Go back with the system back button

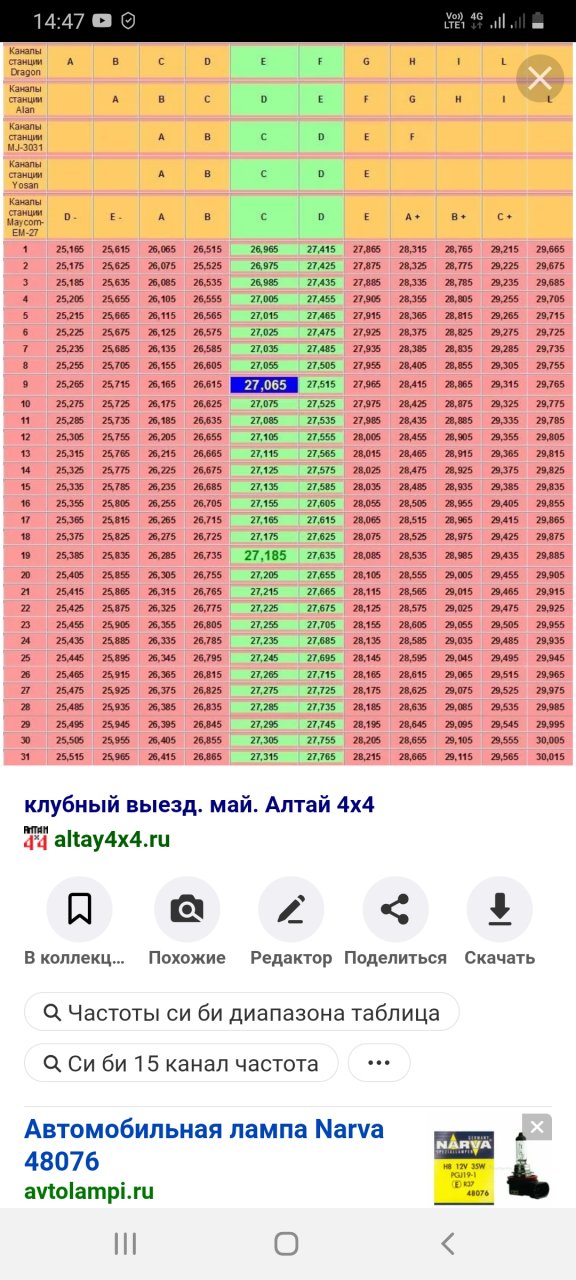pos(447,1243)
